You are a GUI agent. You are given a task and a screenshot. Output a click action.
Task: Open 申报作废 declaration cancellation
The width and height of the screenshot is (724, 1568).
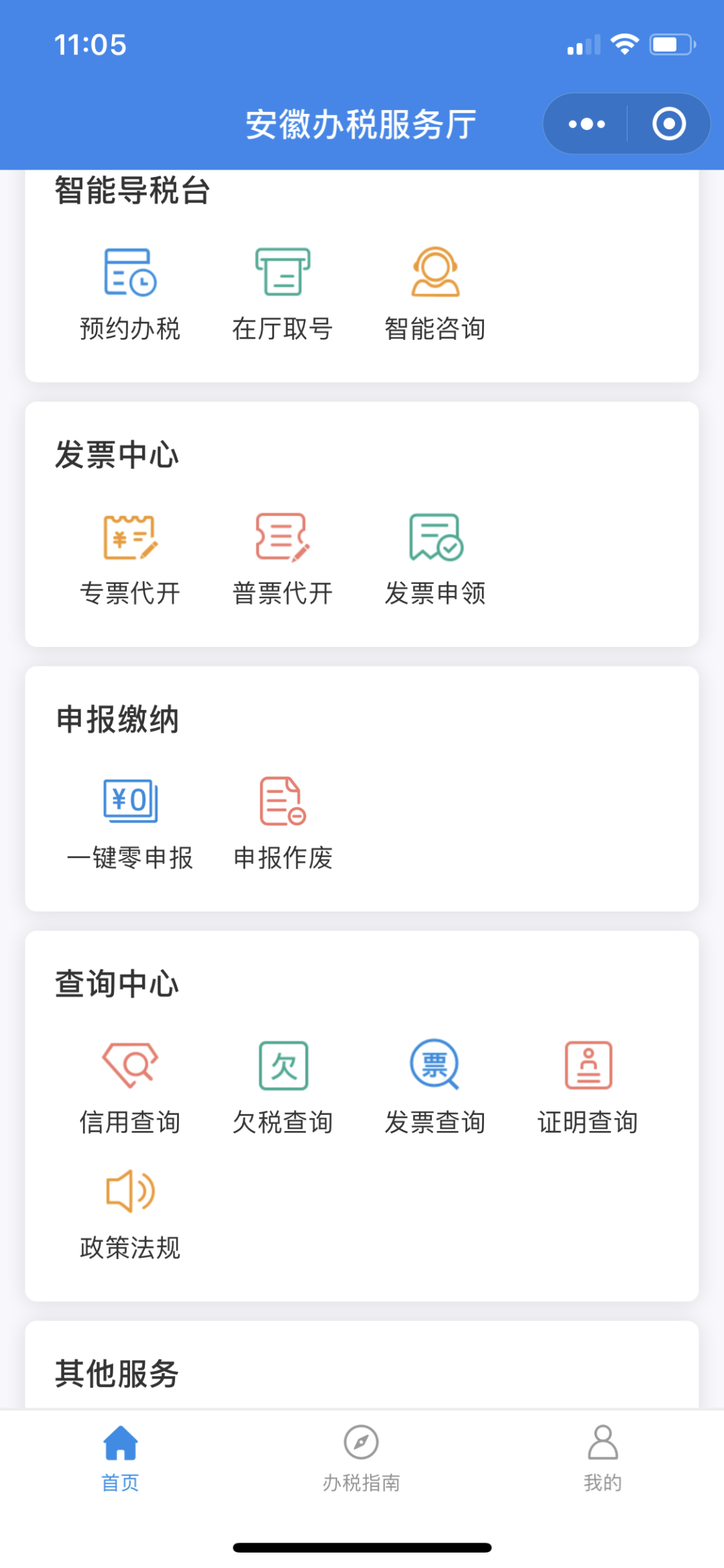(x=282, y=823)
